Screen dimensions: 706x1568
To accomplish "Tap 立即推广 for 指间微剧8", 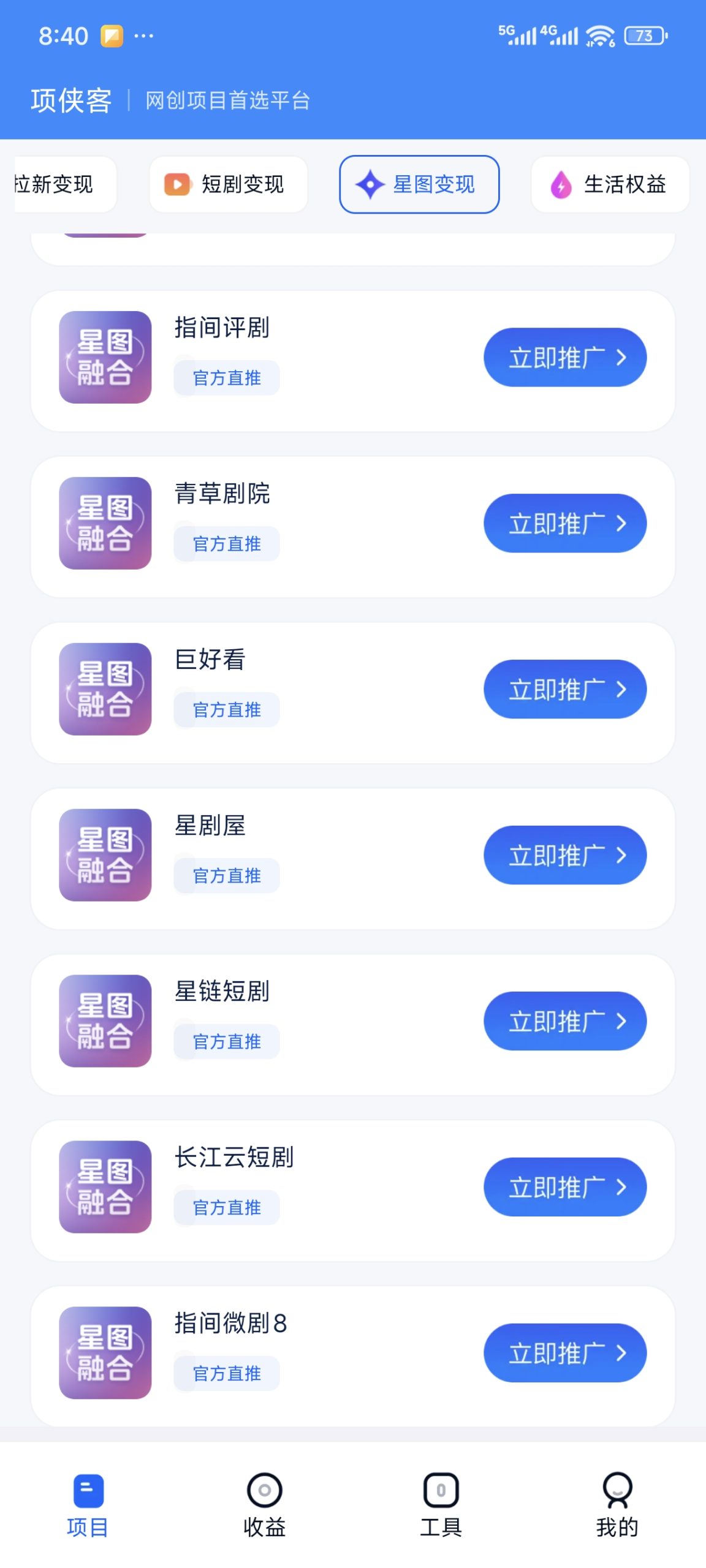I will pos(566,1353).
